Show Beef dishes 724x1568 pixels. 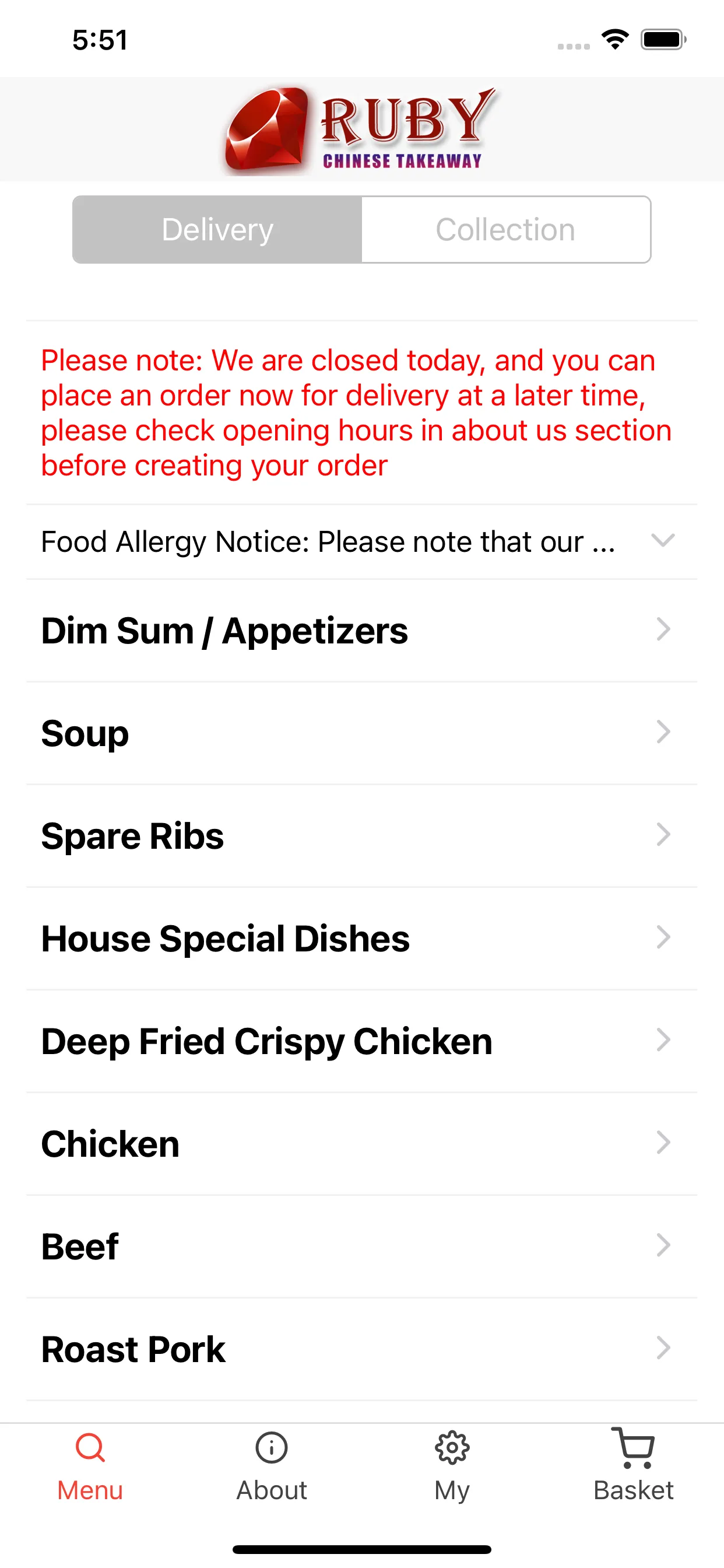coord(362,1247)
